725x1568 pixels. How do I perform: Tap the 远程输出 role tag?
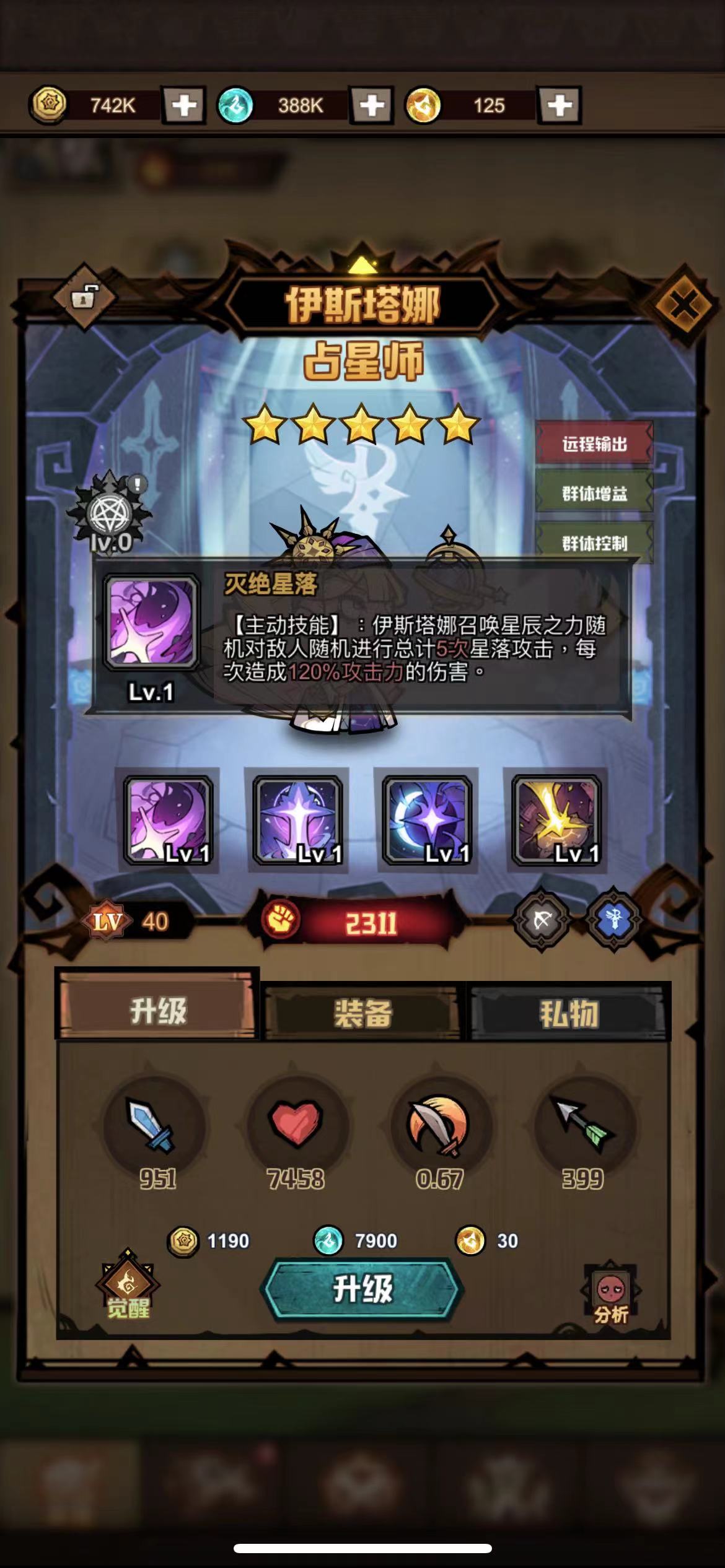click(594, 444)
